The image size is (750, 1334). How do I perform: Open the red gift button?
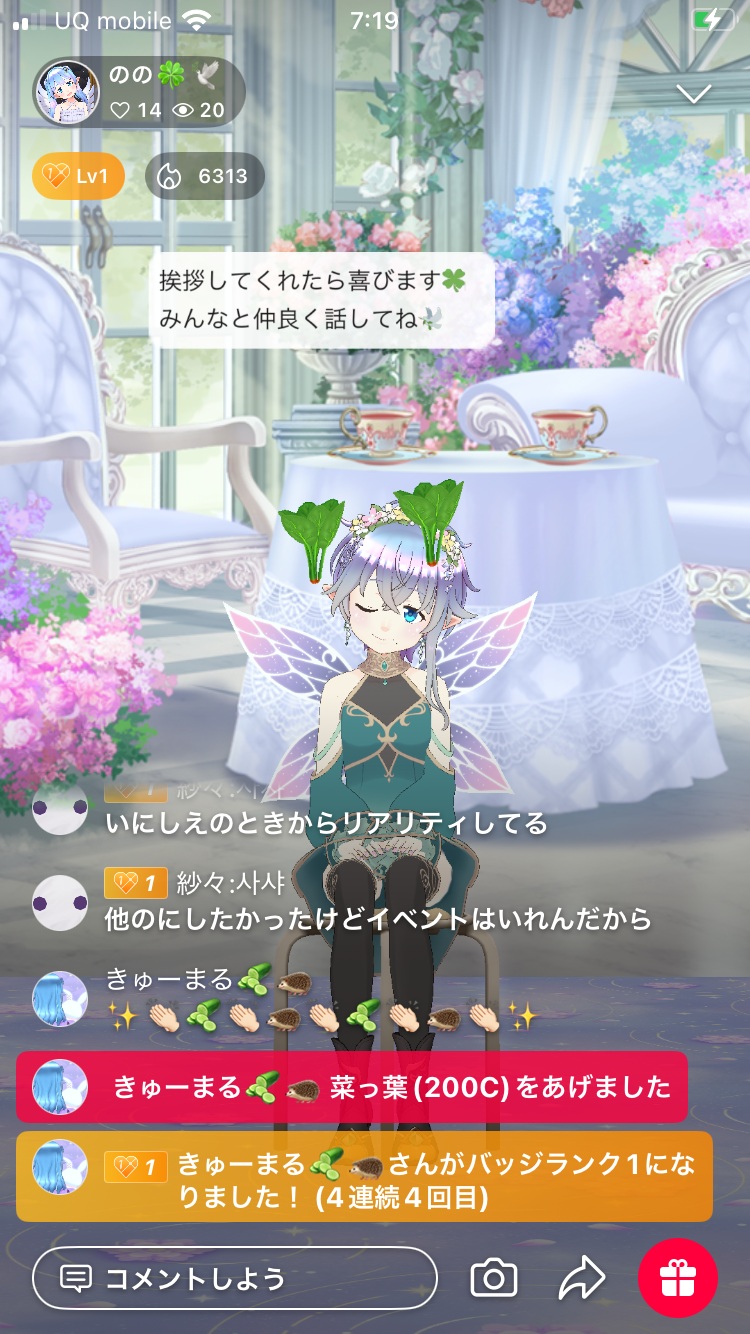[678, 1278]
